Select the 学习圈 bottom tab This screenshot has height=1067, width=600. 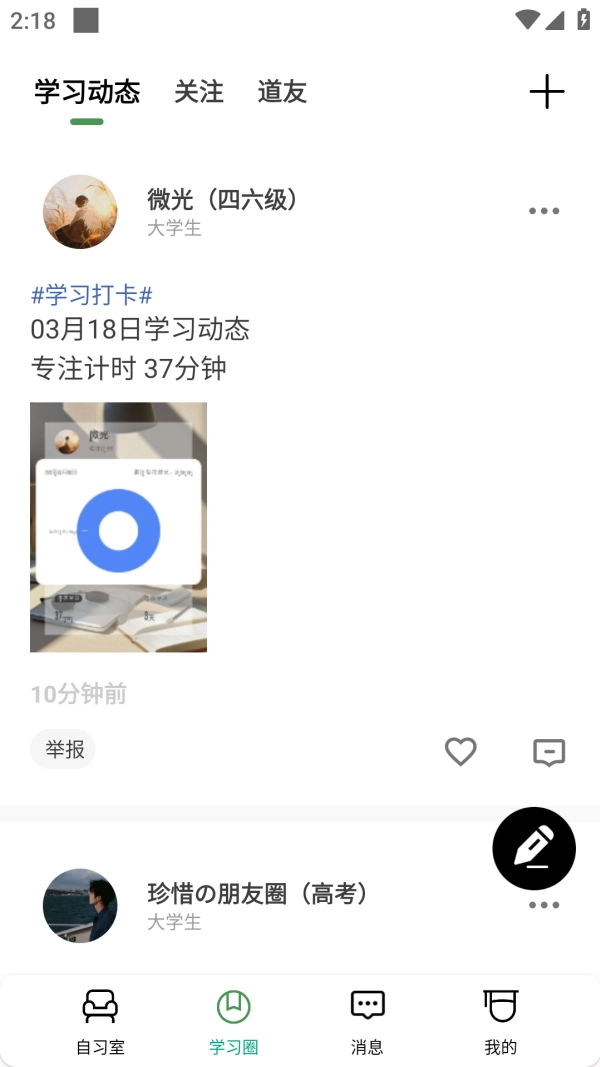tap(234, 1020)
